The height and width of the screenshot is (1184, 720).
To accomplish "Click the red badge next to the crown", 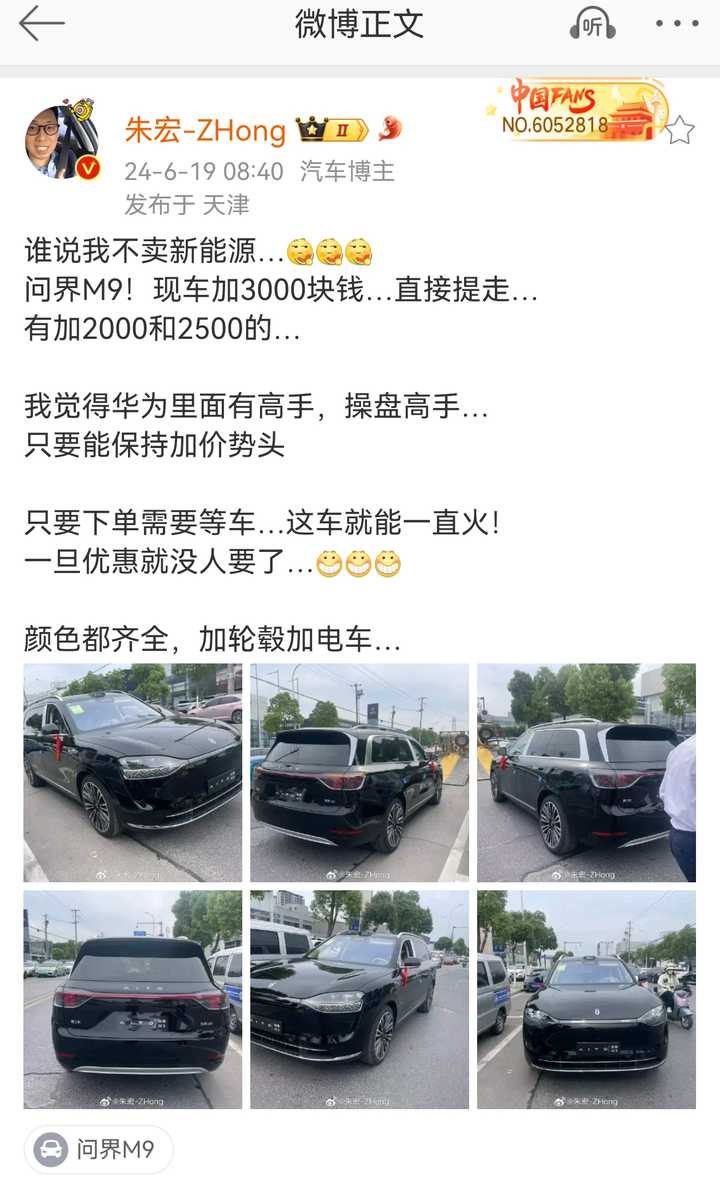I will [x=389, y=127].
